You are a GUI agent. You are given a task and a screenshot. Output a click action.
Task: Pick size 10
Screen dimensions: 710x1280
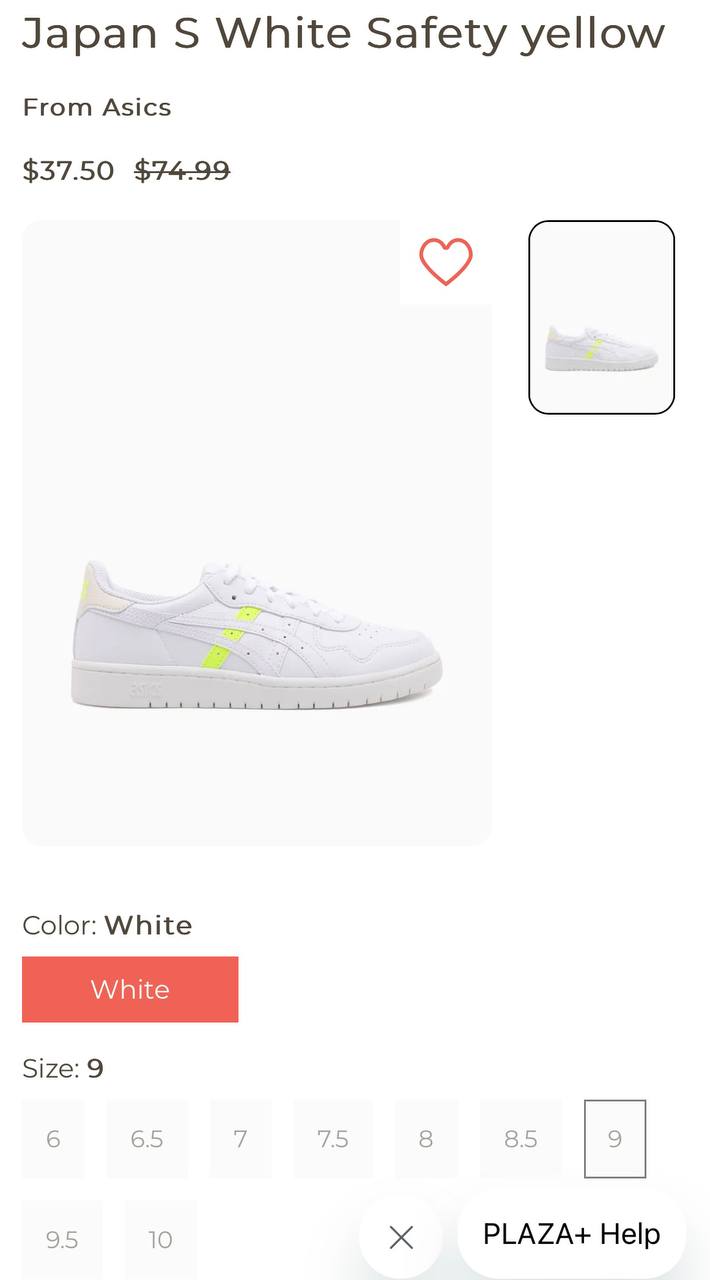161,1240
